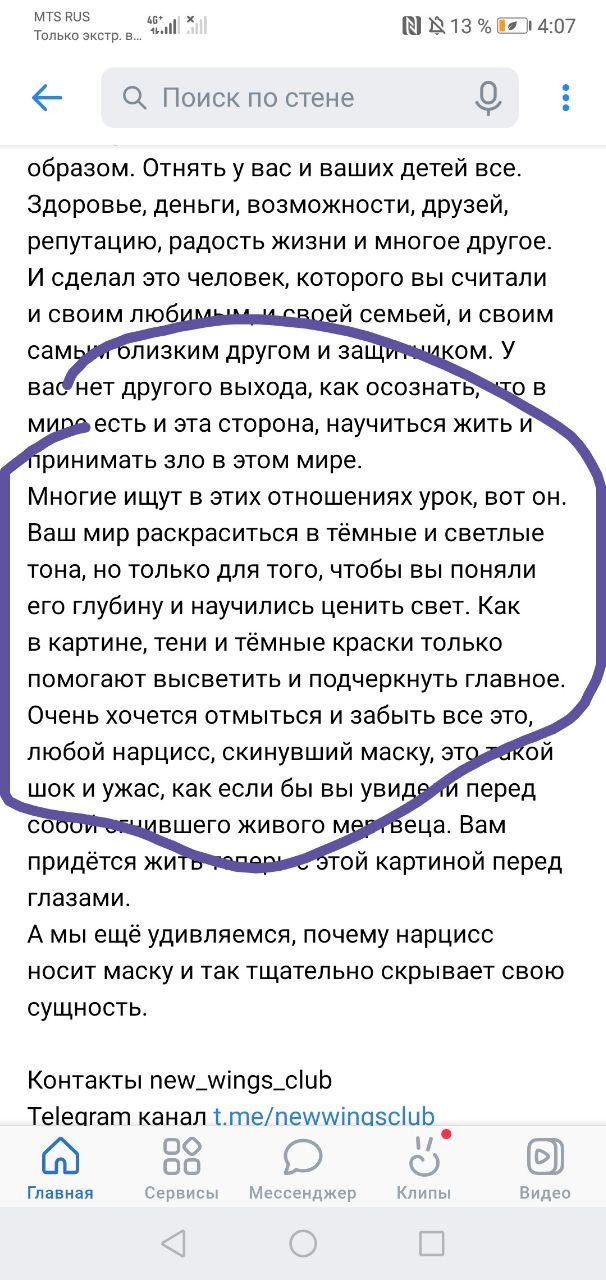The height and width of the screenshot is (1280, 606).
Task: Open the Клипы tab
Action: pyautogui.click(x=424, y=1167)
